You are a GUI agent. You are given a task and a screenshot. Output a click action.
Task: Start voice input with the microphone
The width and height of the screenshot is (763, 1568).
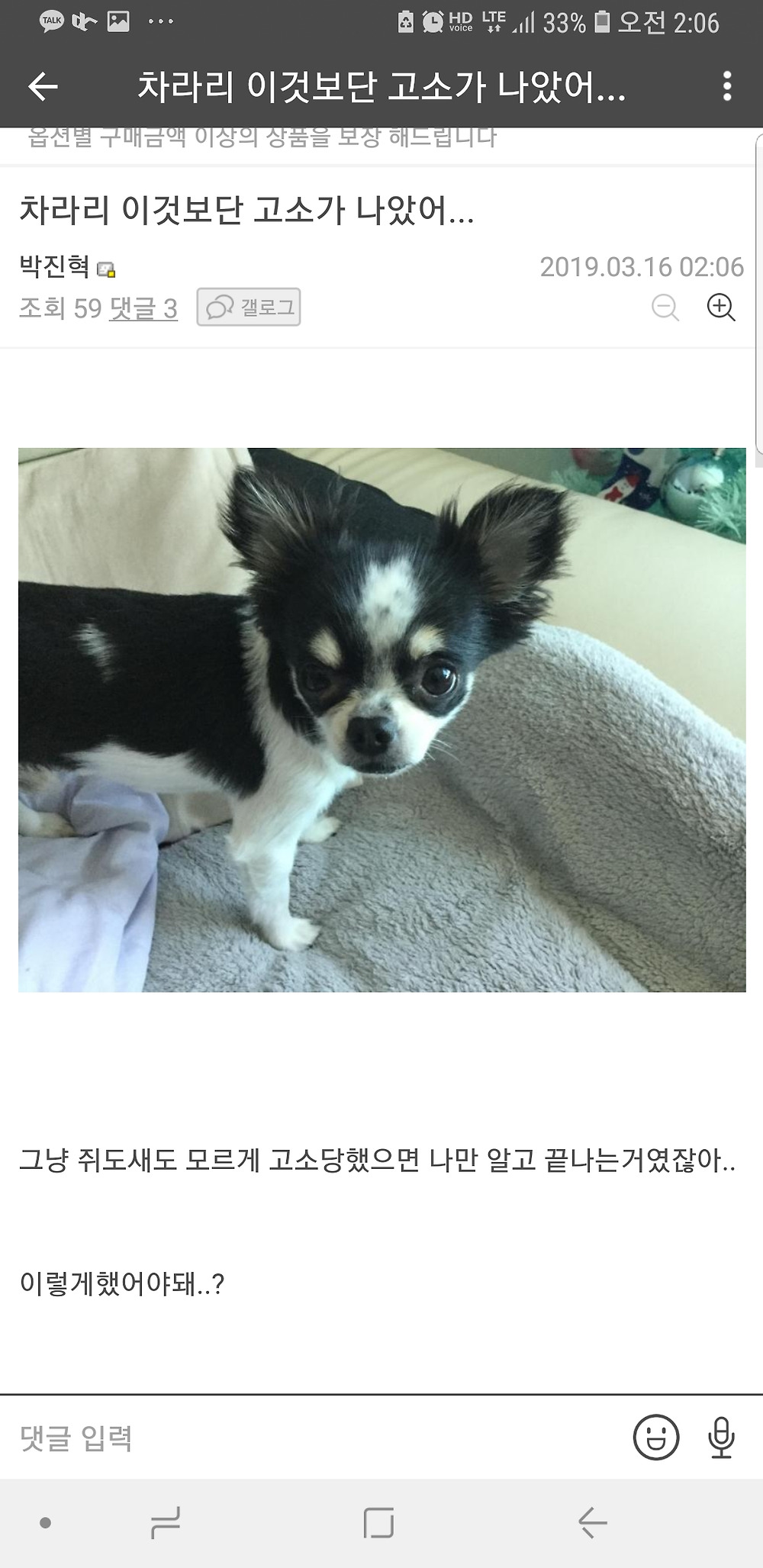click(721, 1438)
